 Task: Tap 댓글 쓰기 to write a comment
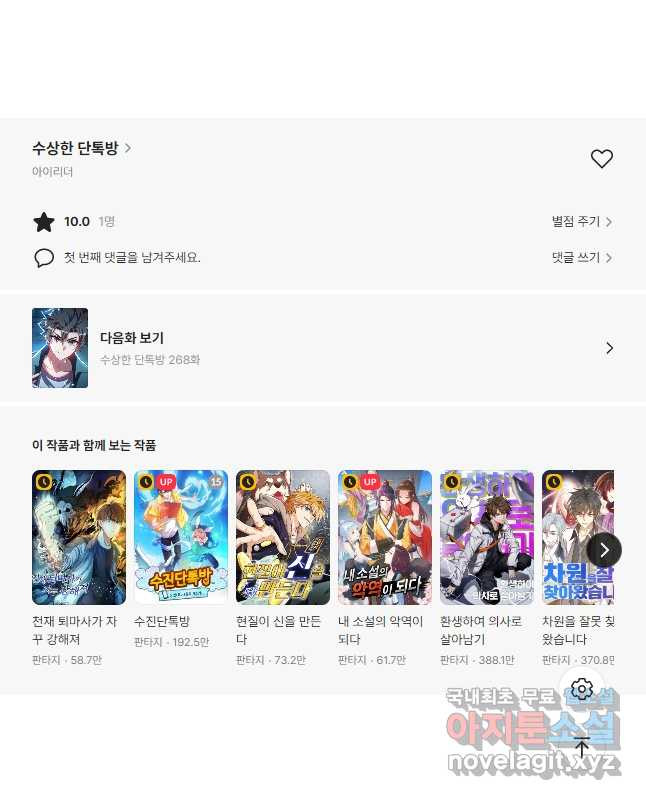[581, 258]
